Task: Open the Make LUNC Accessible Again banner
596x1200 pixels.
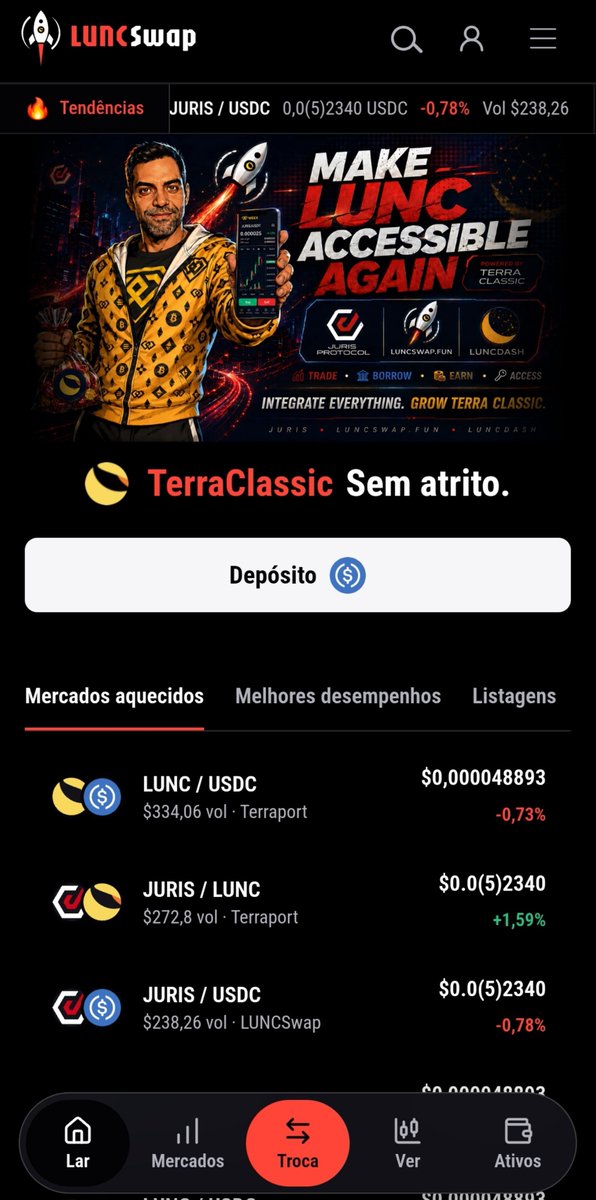Action: 298,289
